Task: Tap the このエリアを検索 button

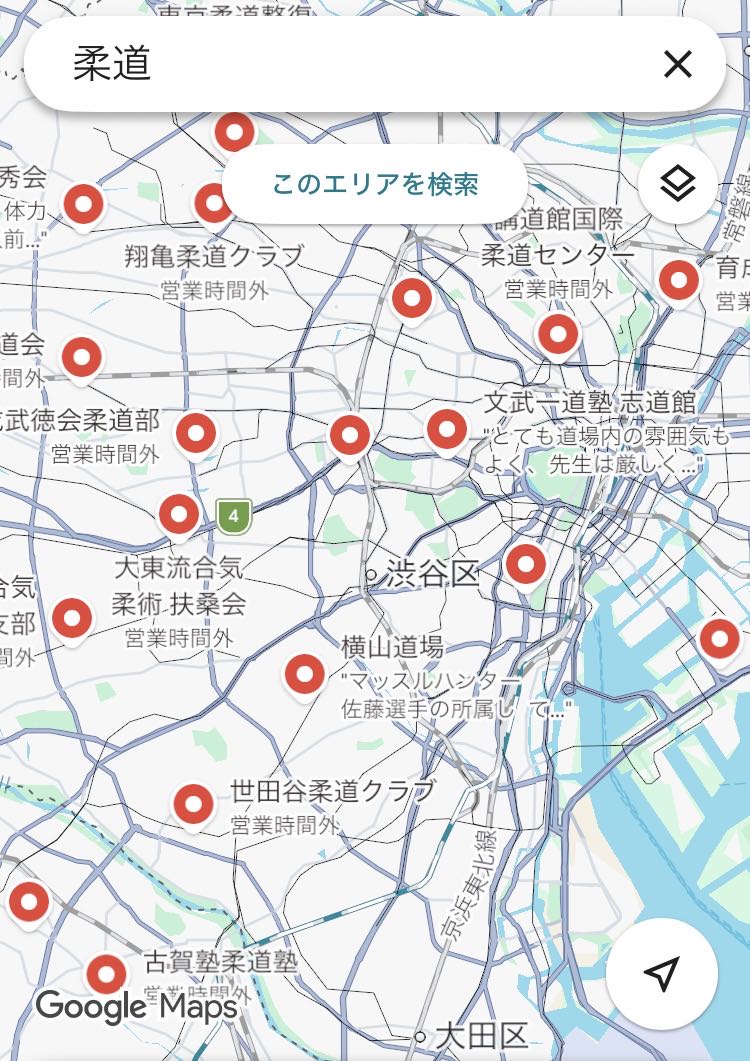Action: click(375, 184)
